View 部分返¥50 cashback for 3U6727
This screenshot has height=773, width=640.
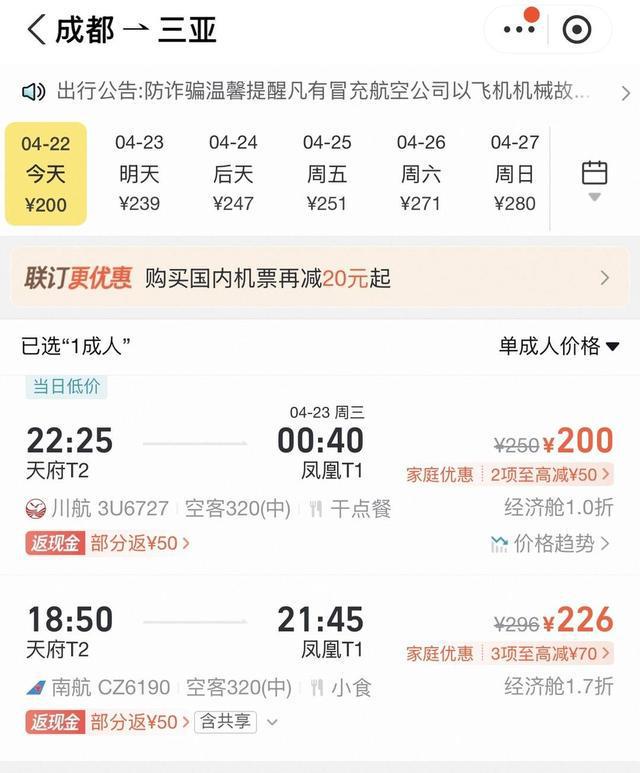[140, 543]
